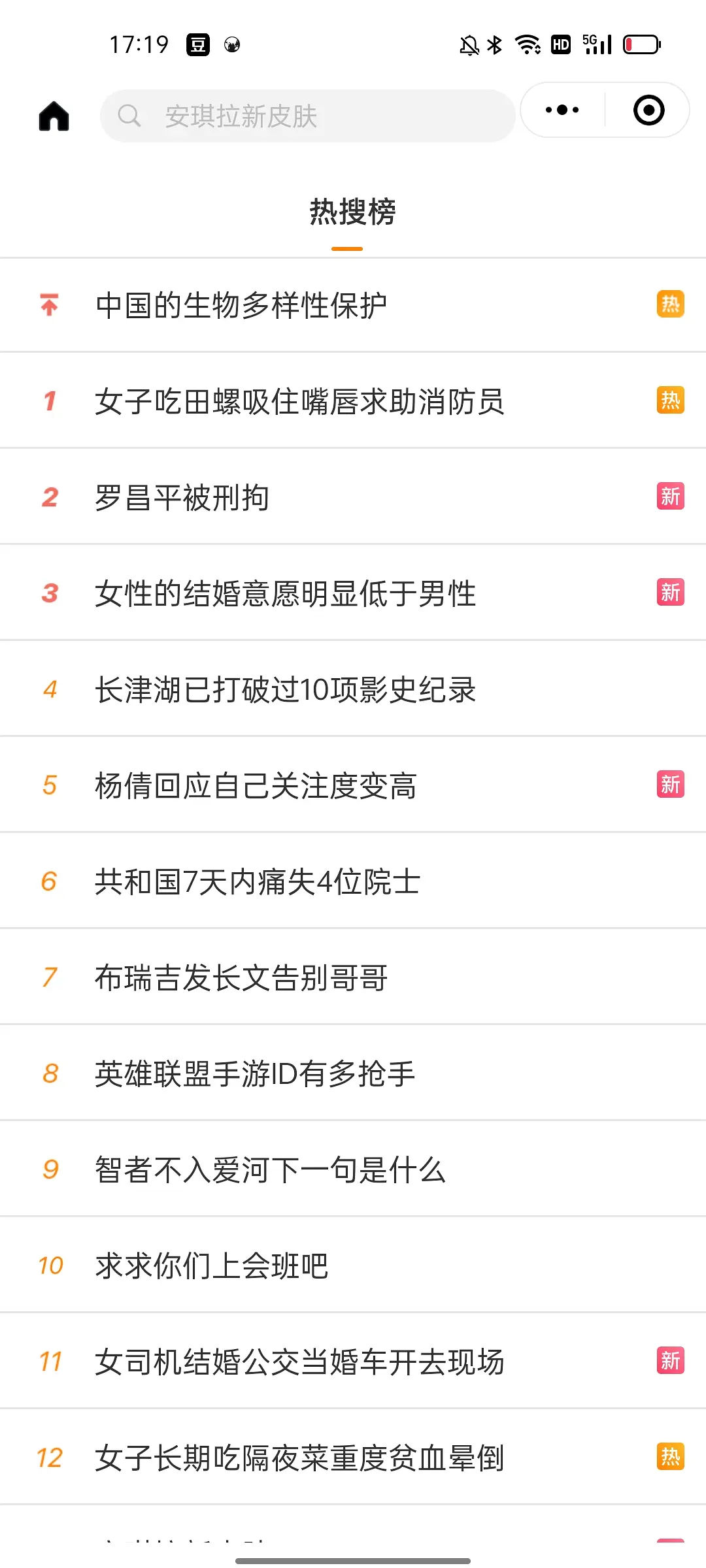Tap the home icon

pos(54,116)
